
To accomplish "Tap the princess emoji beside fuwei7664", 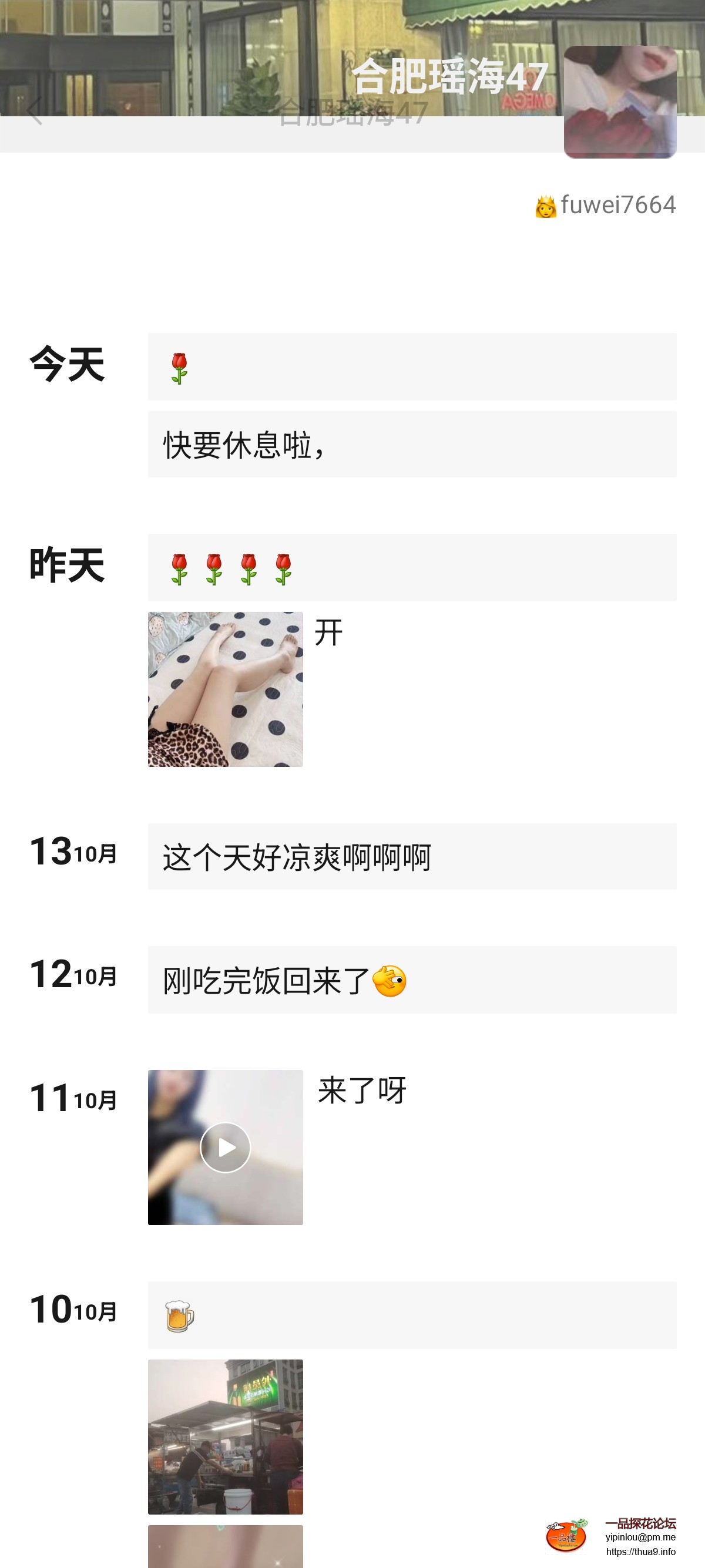I will pyautogui.click(x=546, y=206).
